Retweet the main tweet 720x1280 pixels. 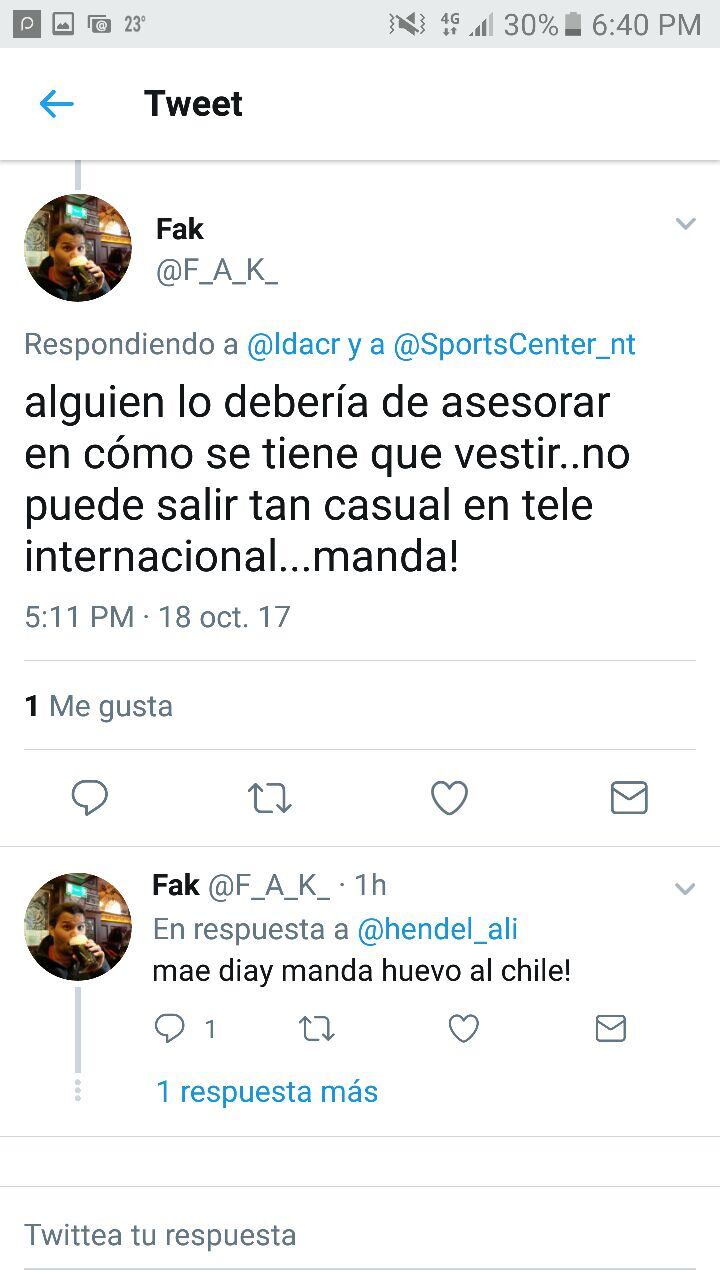point(269,798)
